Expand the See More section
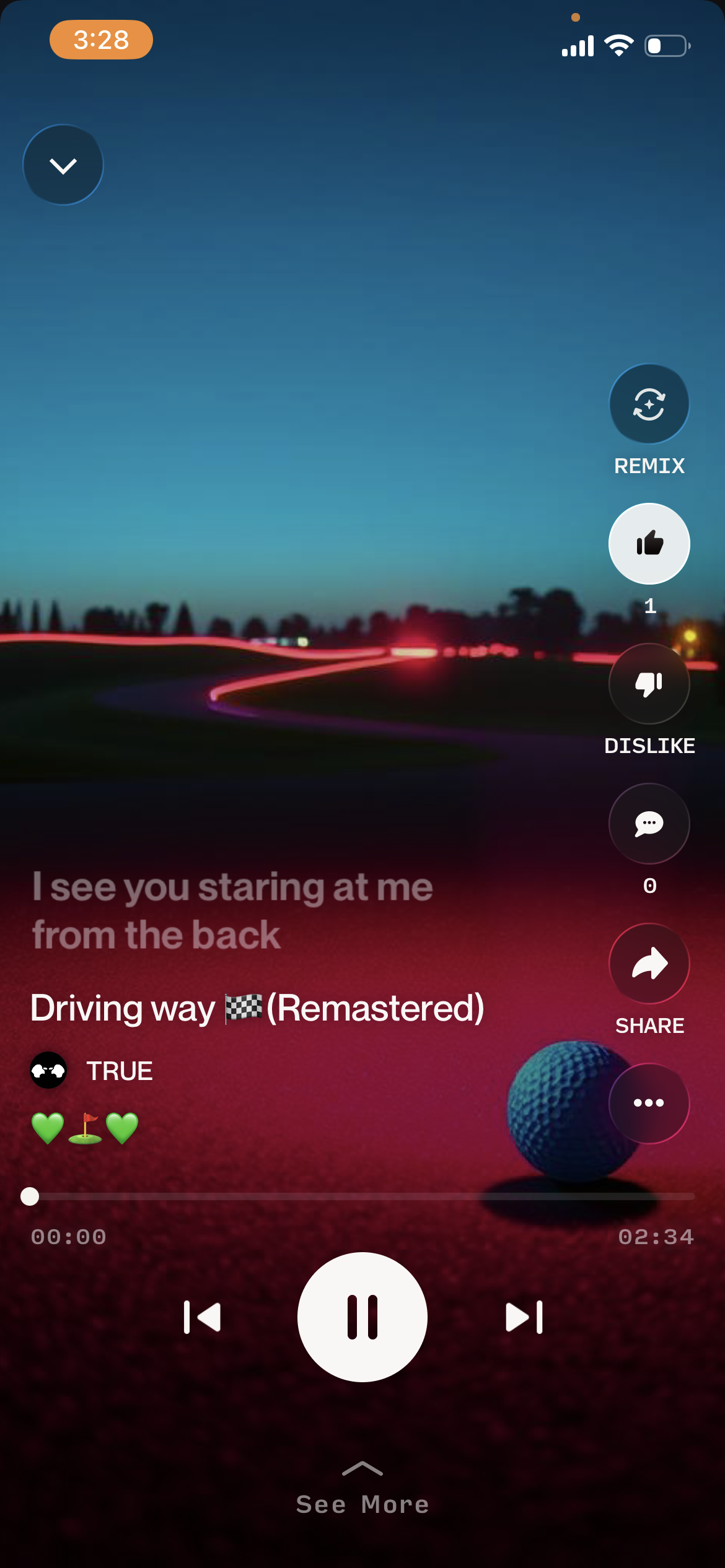This screenshot has height=1568, width=725. [362, 1502]
